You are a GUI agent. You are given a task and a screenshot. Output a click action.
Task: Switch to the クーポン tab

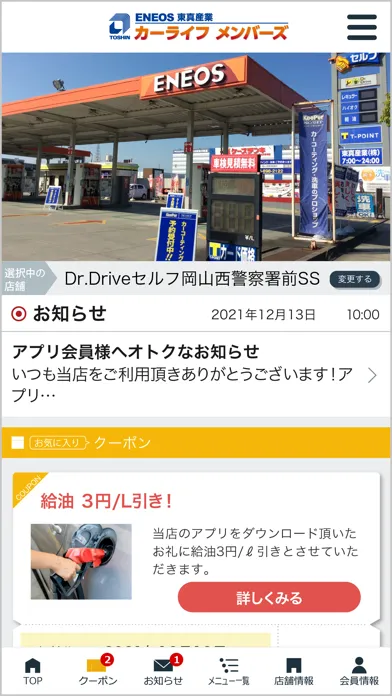98,671
